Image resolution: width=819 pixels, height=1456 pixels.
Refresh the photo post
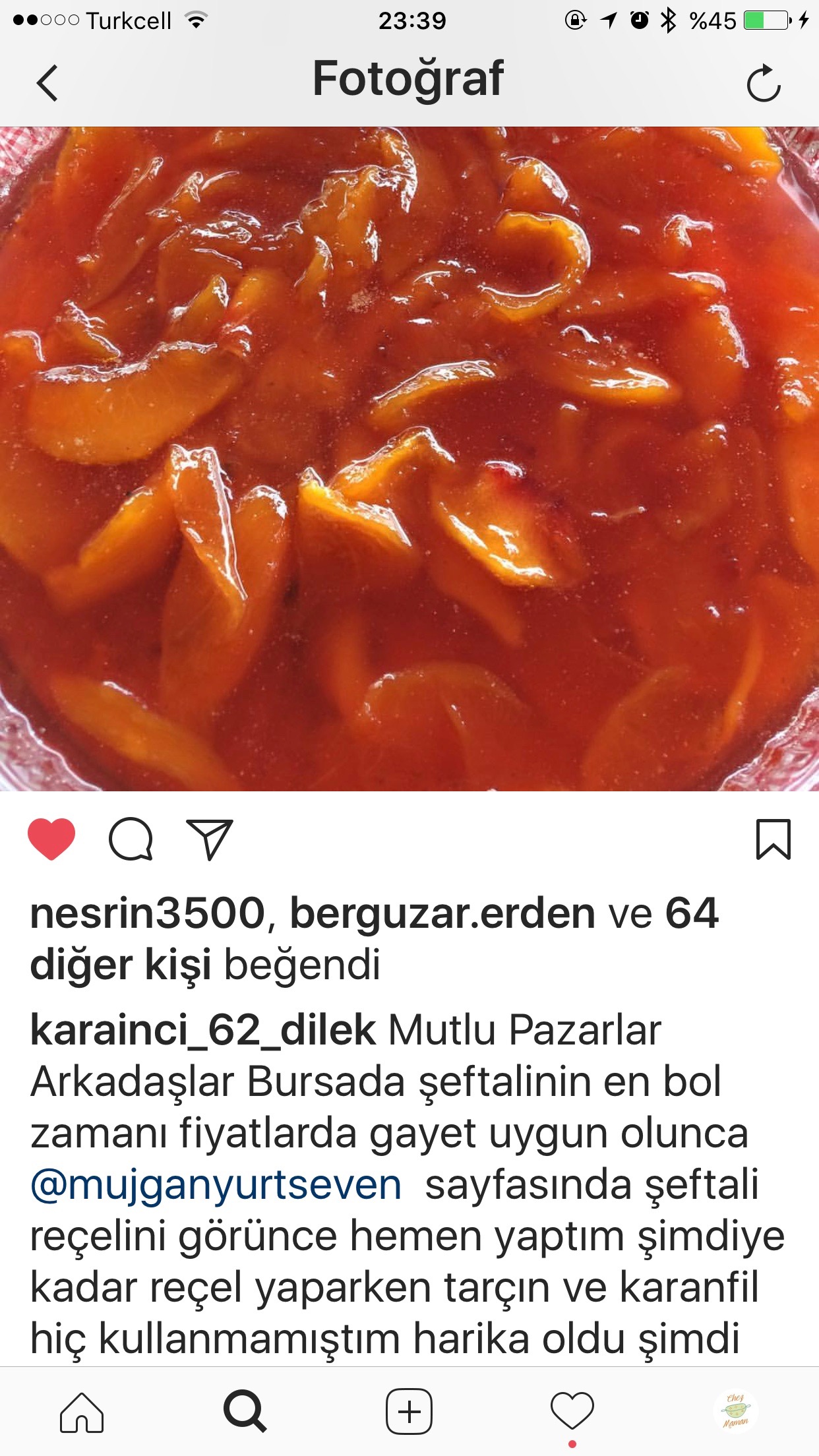763,83
